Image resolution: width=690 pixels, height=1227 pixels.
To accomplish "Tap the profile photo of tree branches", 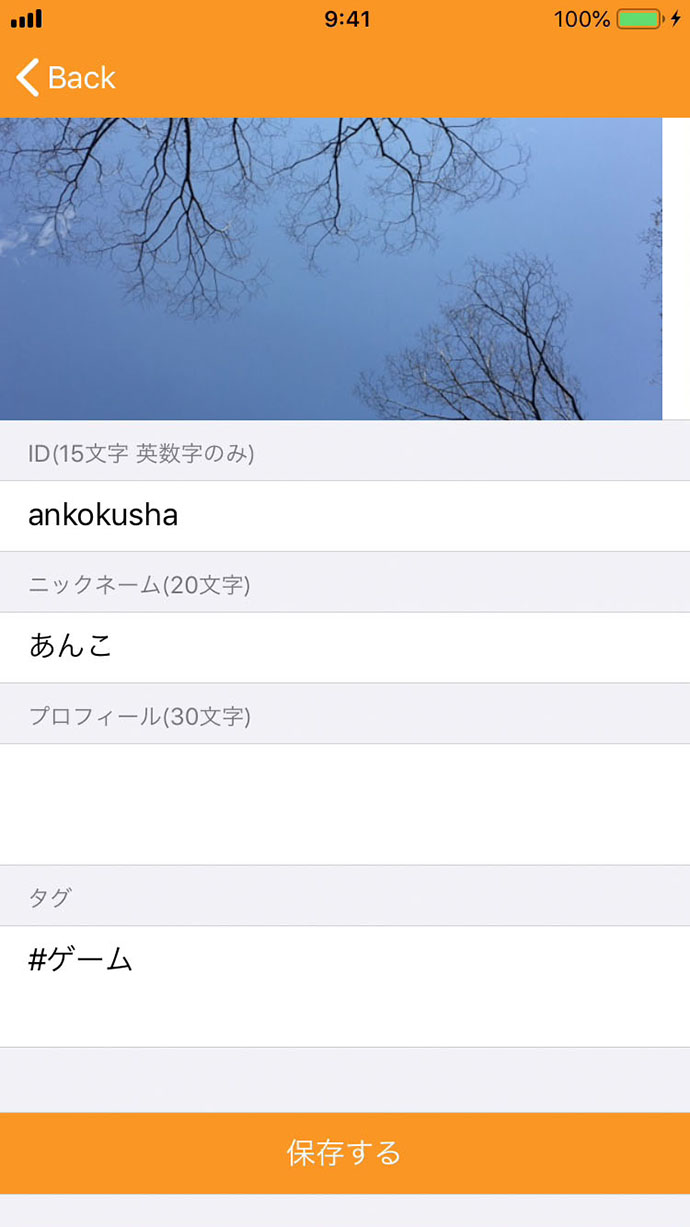I will coord(330,268).
